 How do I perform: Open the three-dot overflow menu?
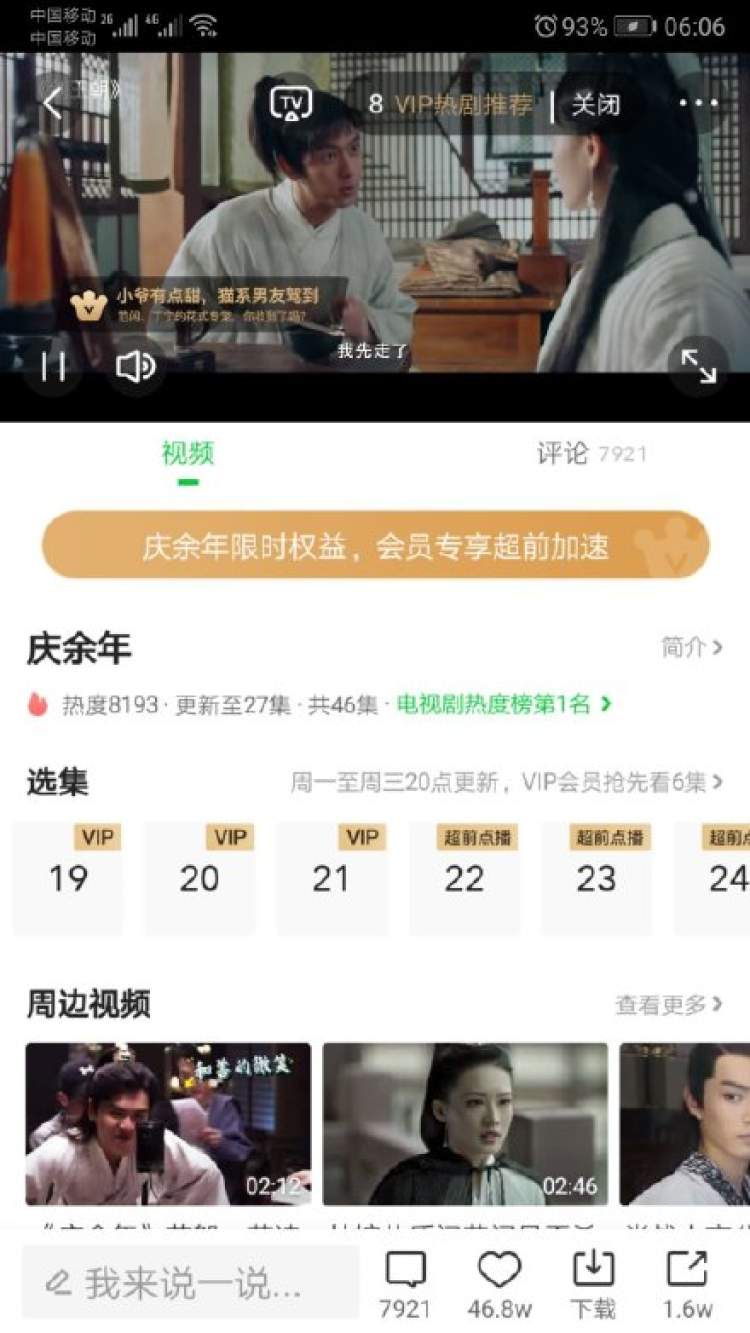point(698,103)
